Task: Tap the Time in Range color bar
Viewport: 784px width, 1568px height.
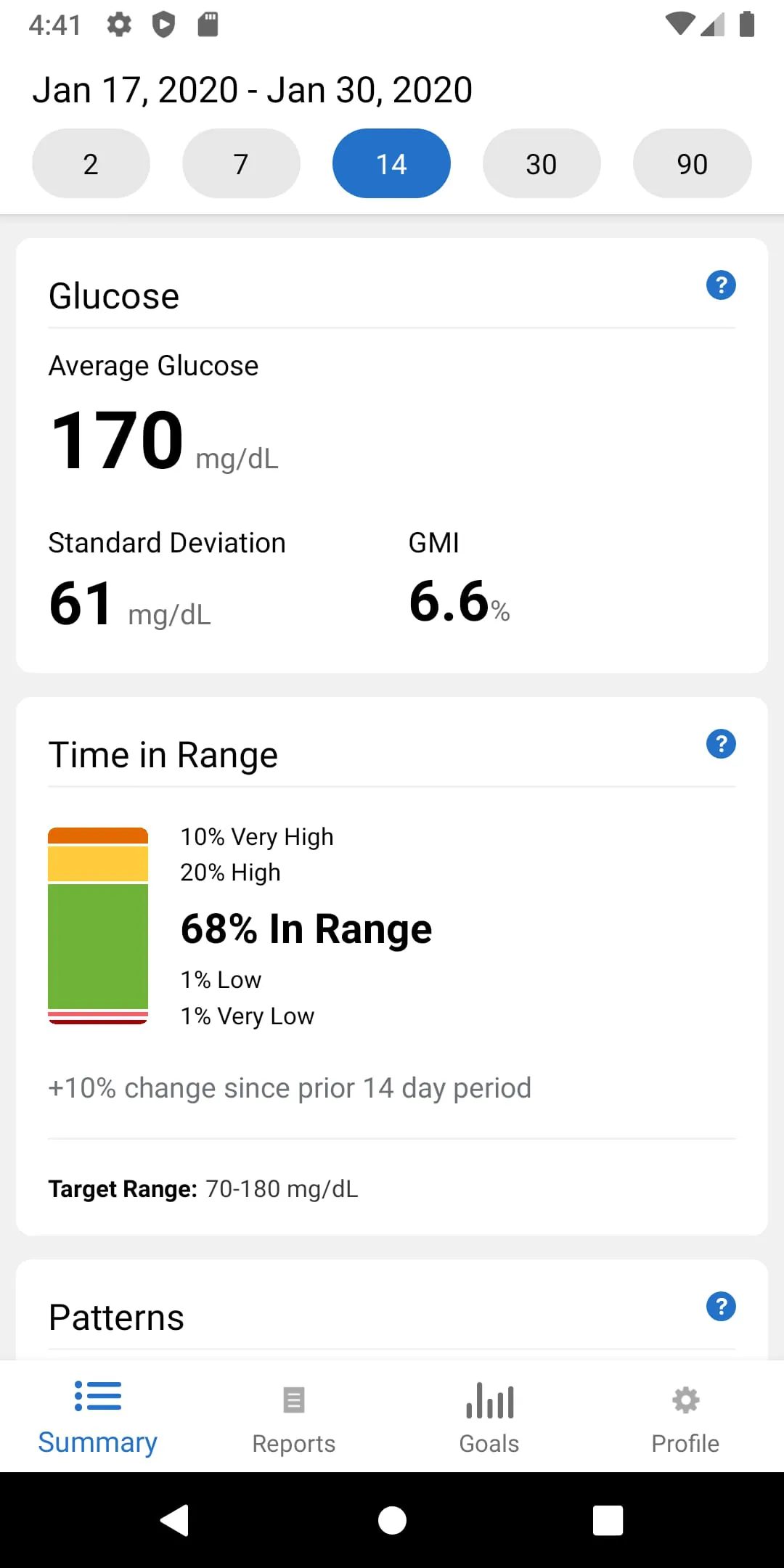Action: 97,926
